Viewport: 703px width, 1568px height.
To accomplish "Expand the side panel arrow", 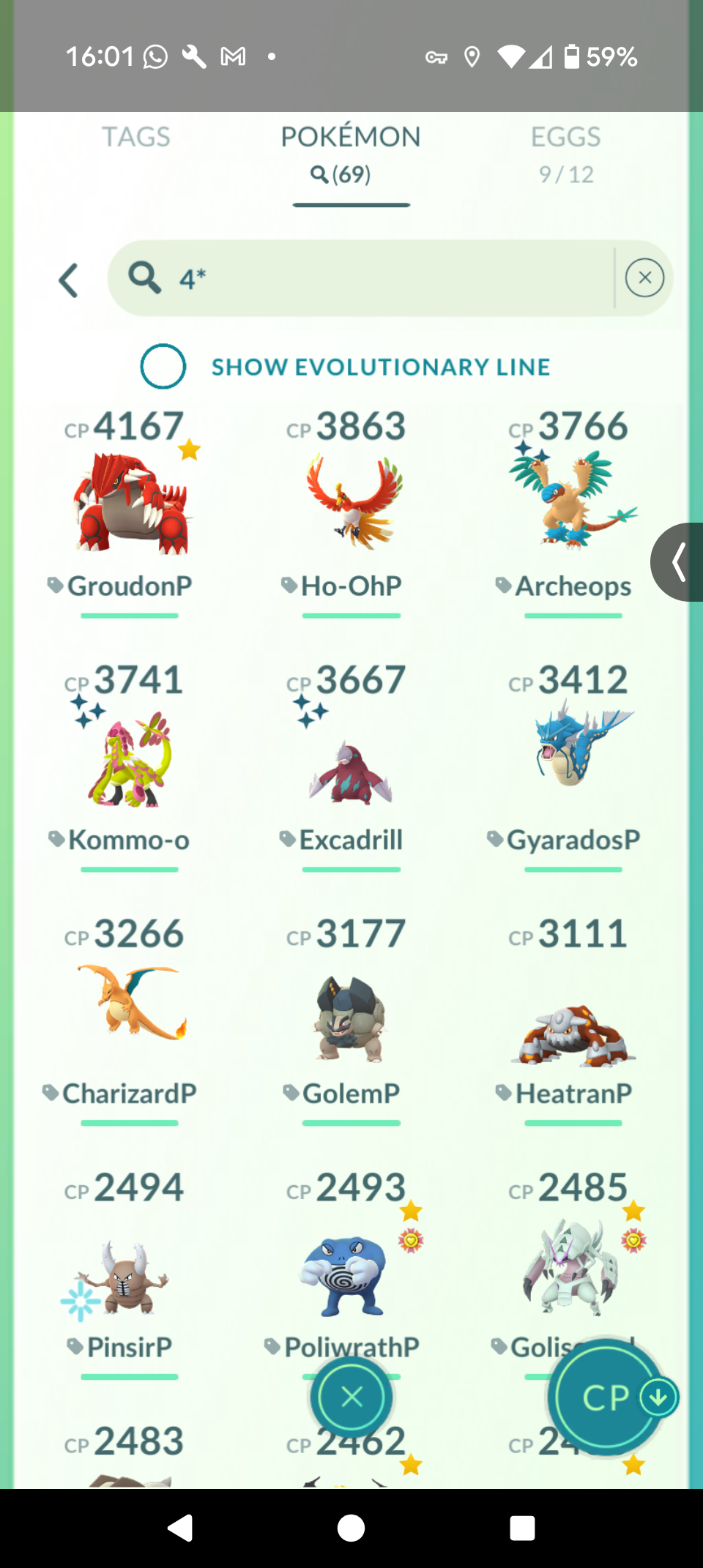I will coord(678,562).
